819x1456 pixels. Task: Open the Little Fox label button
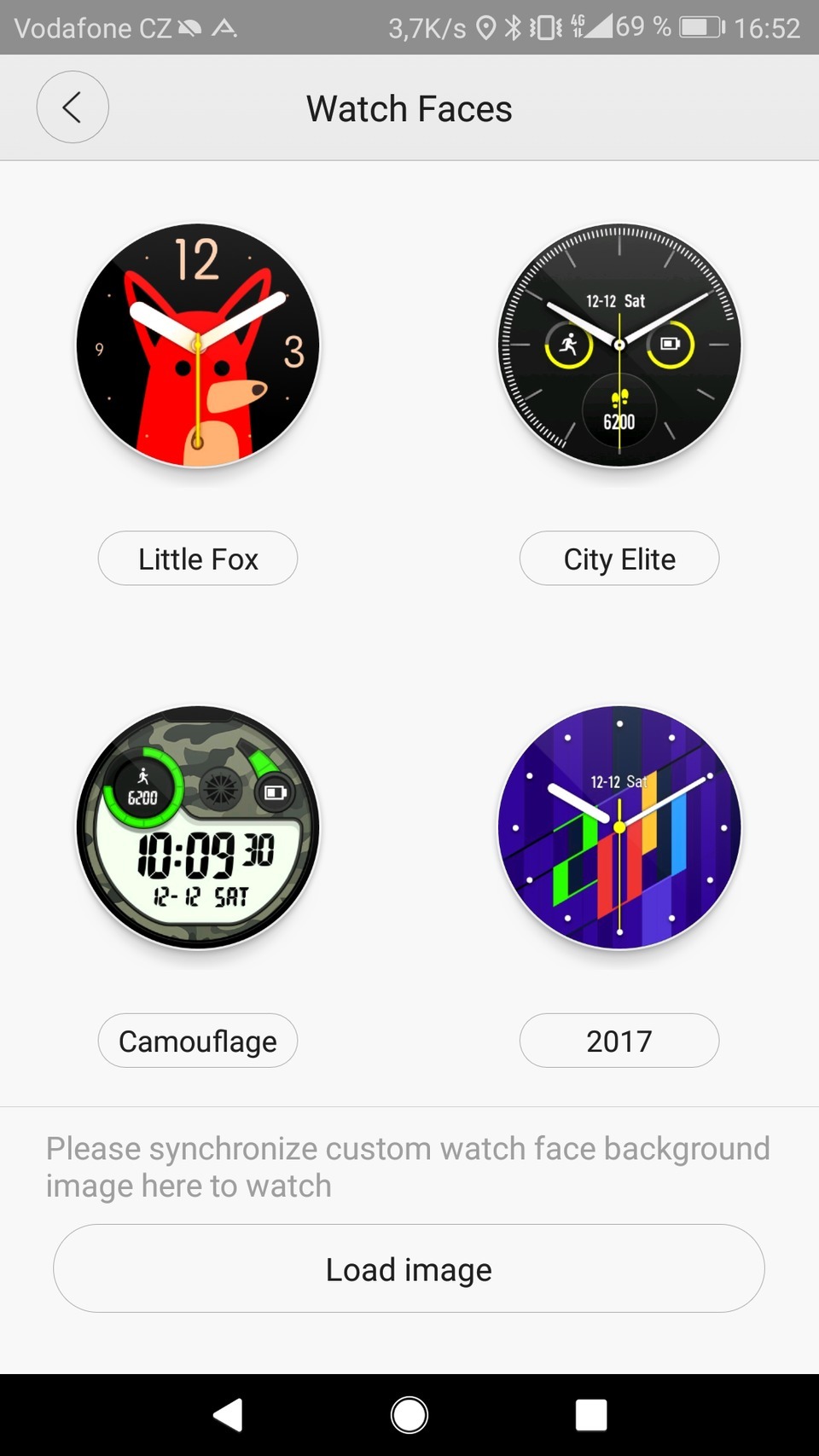[x=197, y=559]
